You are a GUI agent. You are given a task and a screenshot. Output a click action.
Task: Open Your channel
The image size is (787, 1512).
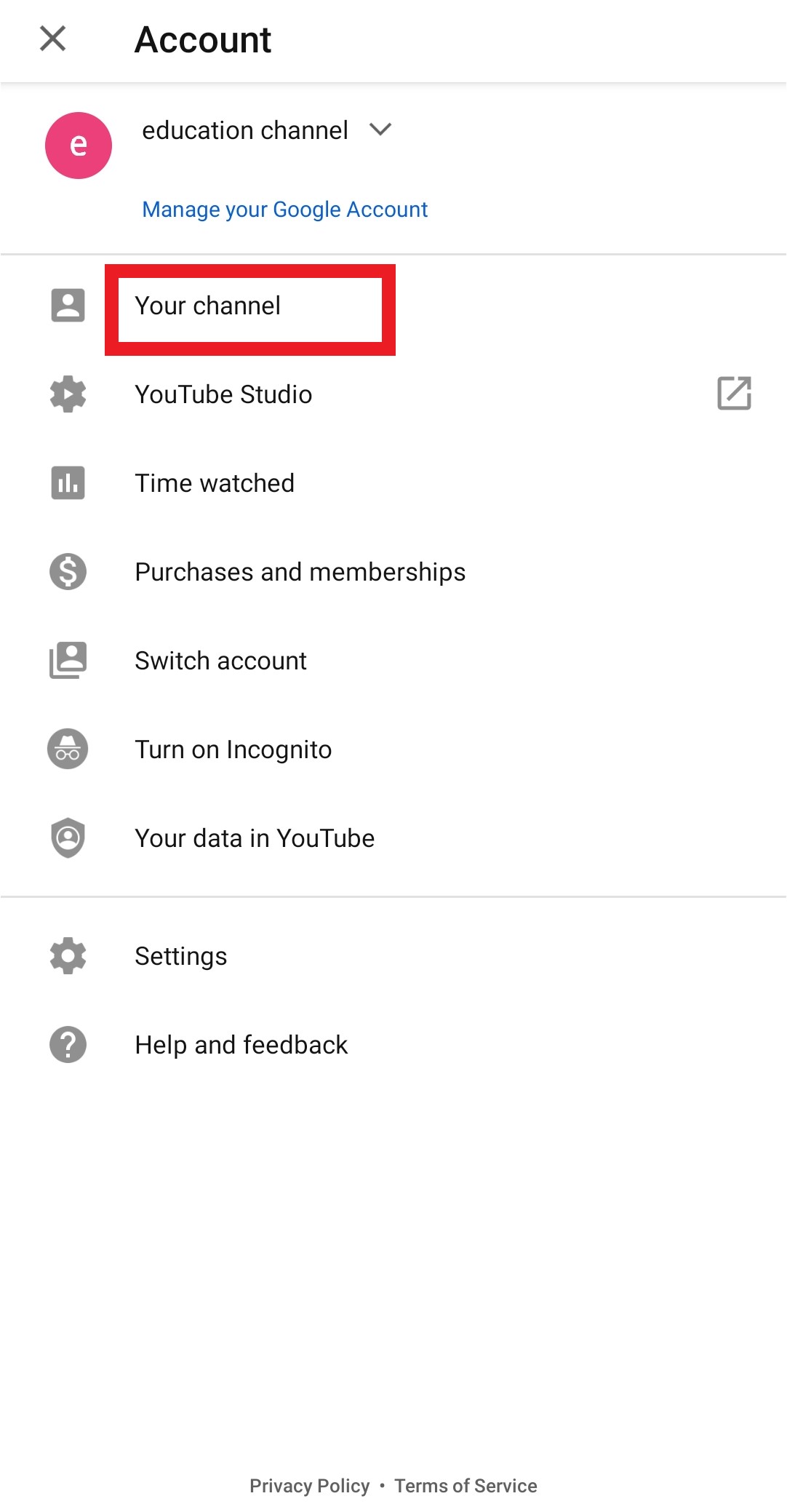click(208, 306)
